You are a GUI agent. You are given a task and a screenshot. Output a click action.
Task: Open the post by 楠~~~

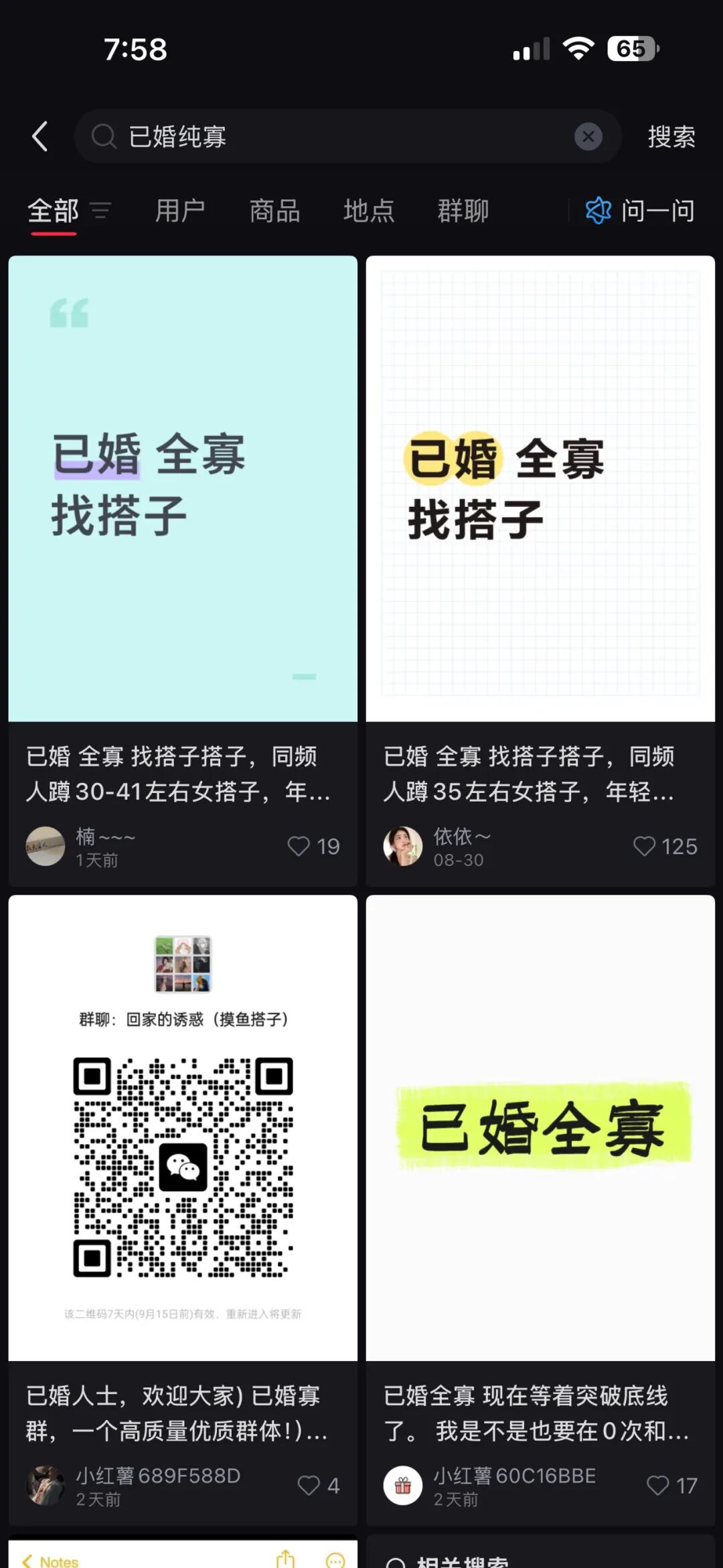pyautogui.click(x=183, y=489)
